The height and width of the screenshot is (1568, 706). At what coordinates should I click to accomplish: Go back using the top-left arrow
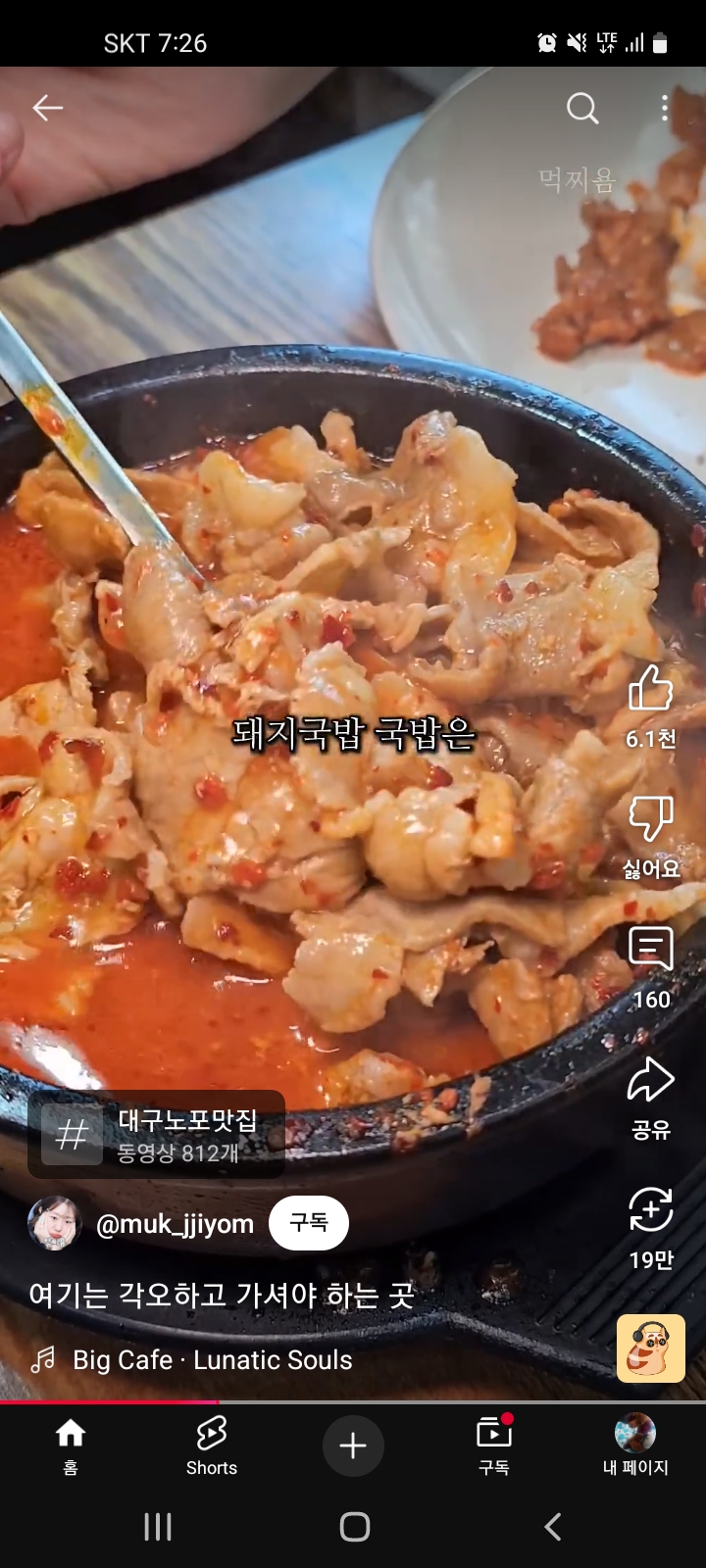point(47,108)
